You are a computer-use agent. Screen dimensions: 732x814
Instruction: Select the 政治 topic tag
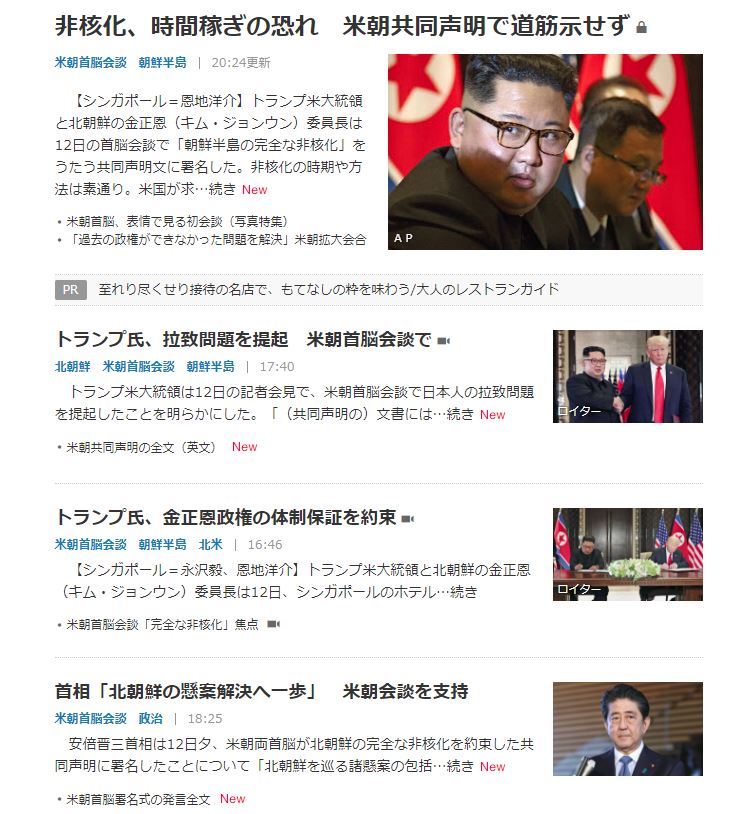[x=151, y=718]
